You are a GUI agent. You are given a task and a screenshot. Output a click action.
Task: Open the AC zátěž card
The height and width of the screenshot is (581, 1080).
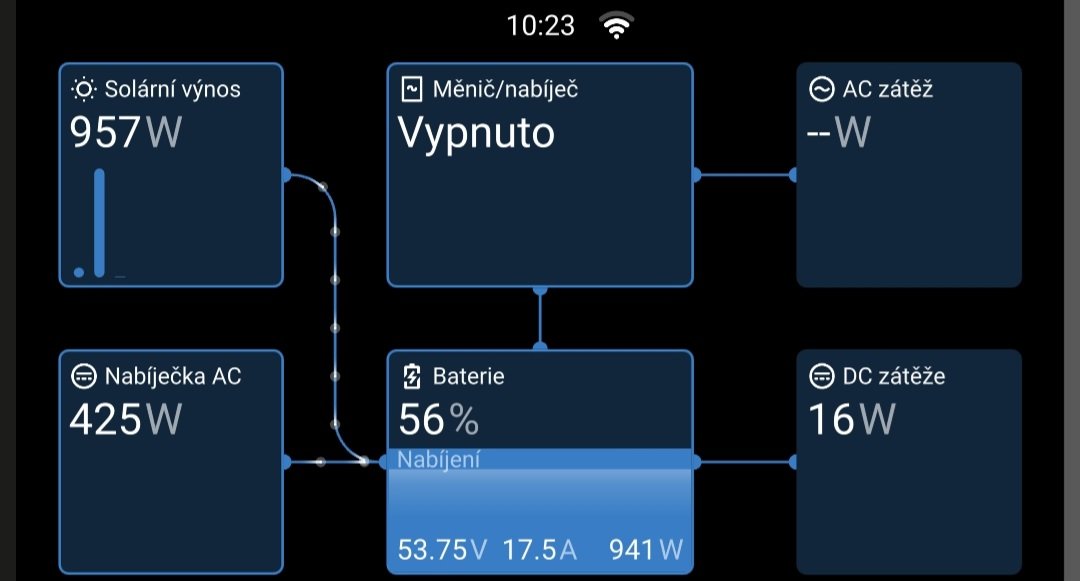pyautogui.click(x=908, y=175)
